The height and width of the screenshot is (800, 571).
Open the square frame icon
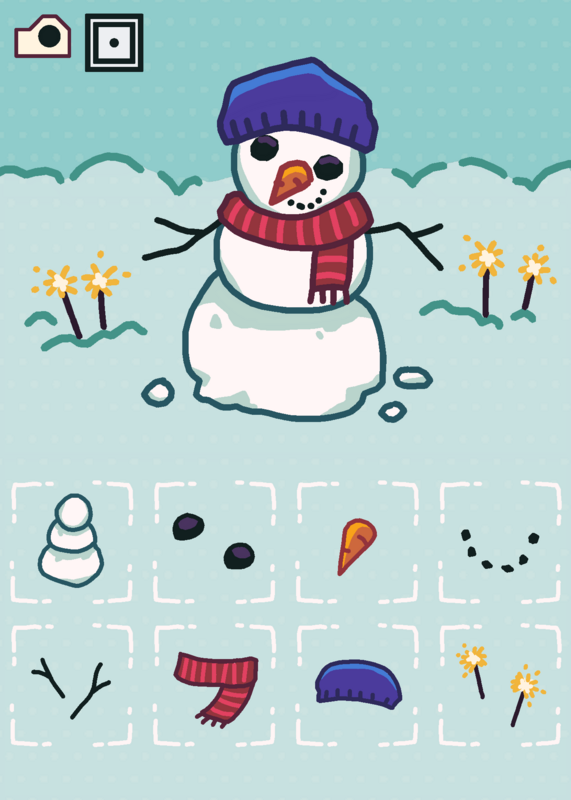pyautogui.click(x=114, y=42)
